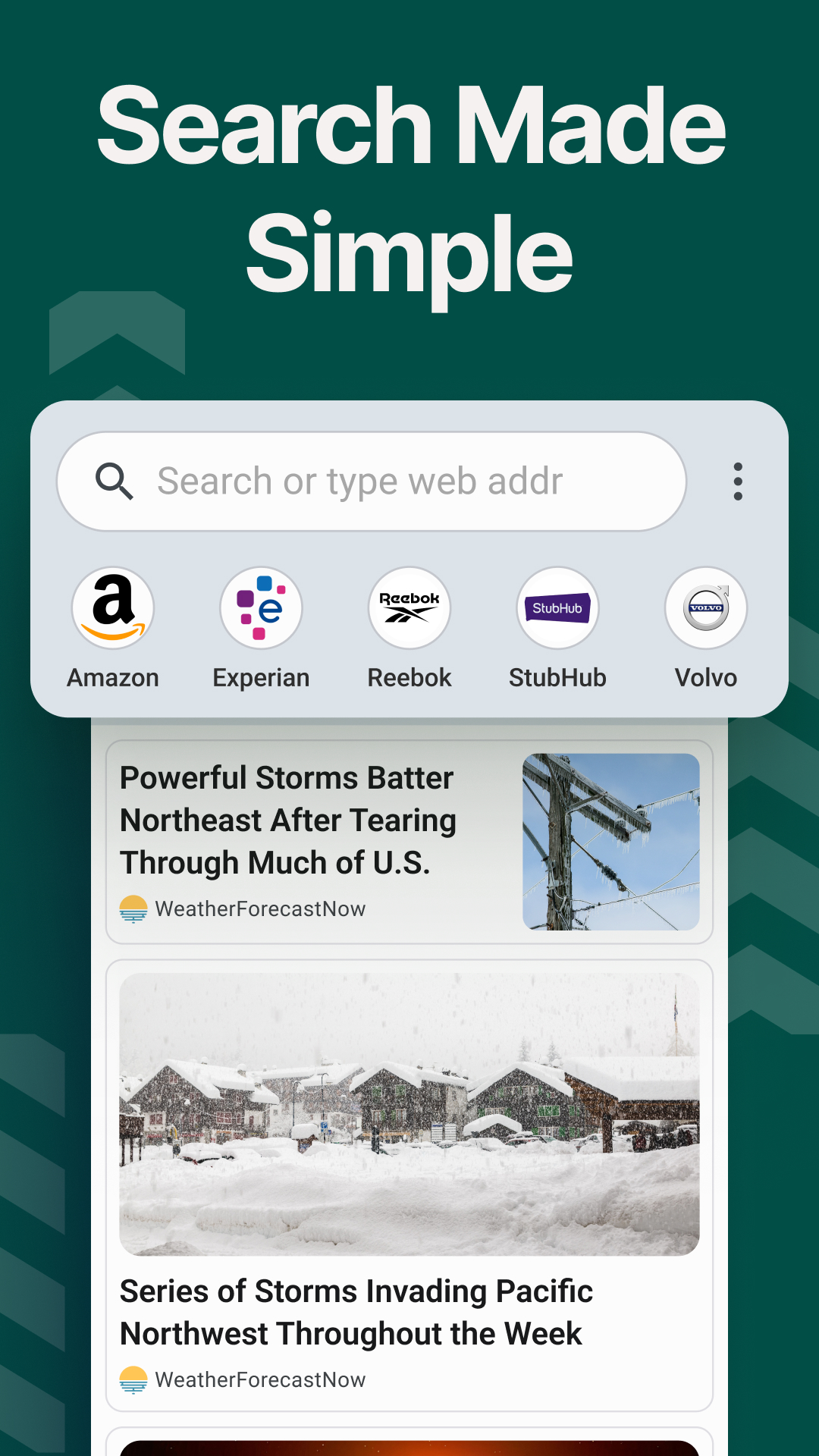Open the three-dot overflow menu
This screenshot has width=819, height=1456.
point(738,480)
